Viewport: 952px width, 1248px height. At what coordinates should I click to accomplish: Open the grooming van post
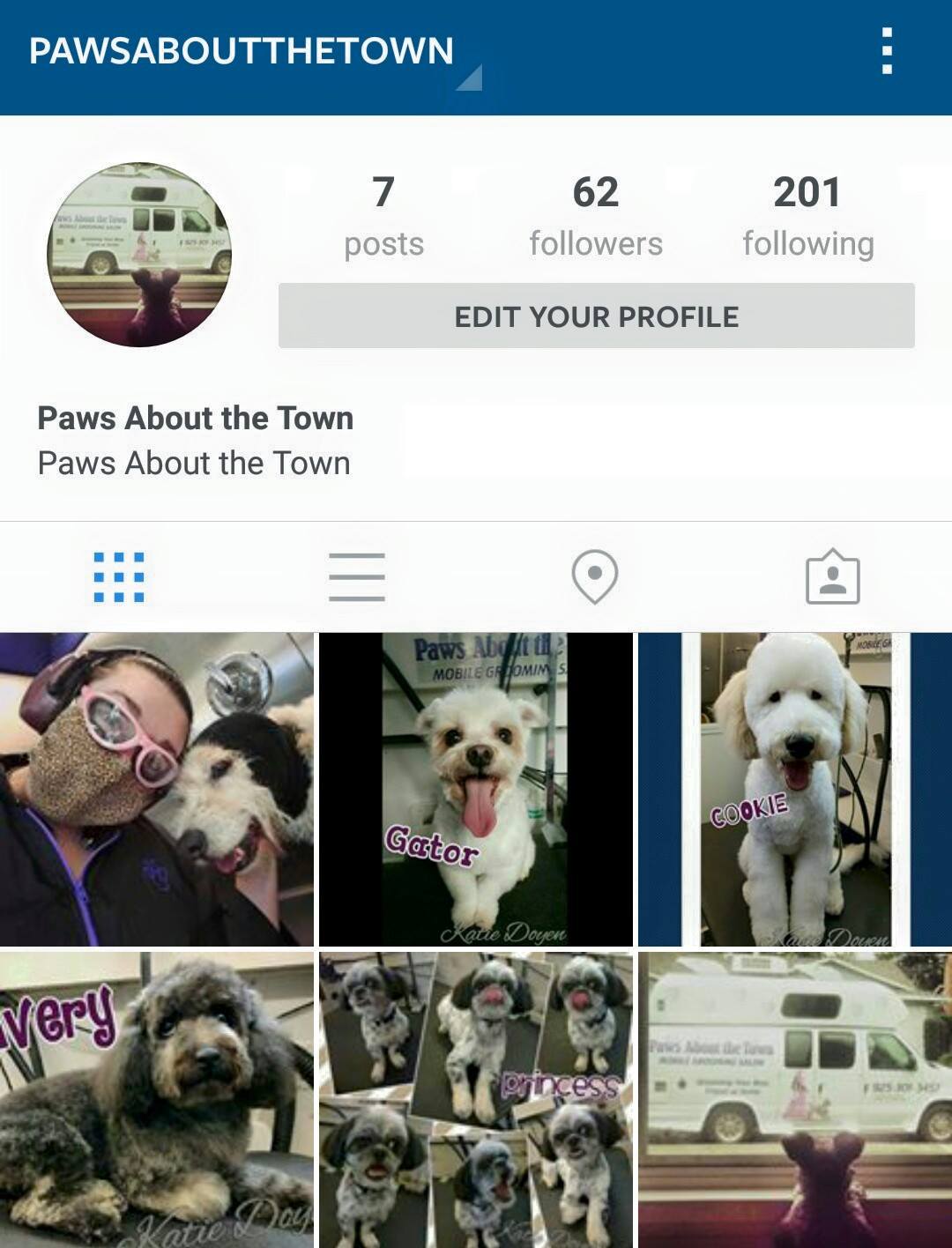point(795,1100)
